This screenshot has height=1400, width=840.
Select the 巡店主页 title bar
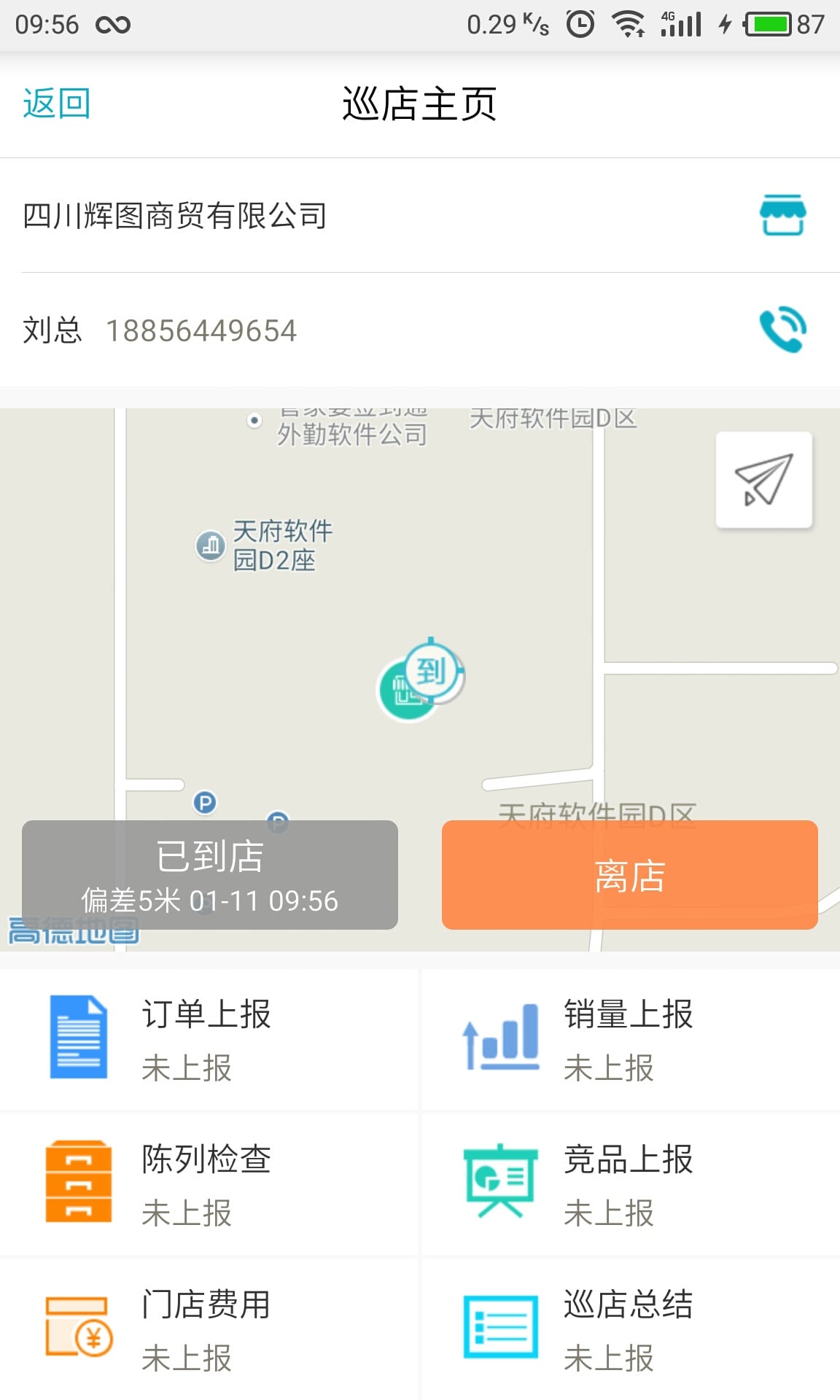click(x=419, y=104)
